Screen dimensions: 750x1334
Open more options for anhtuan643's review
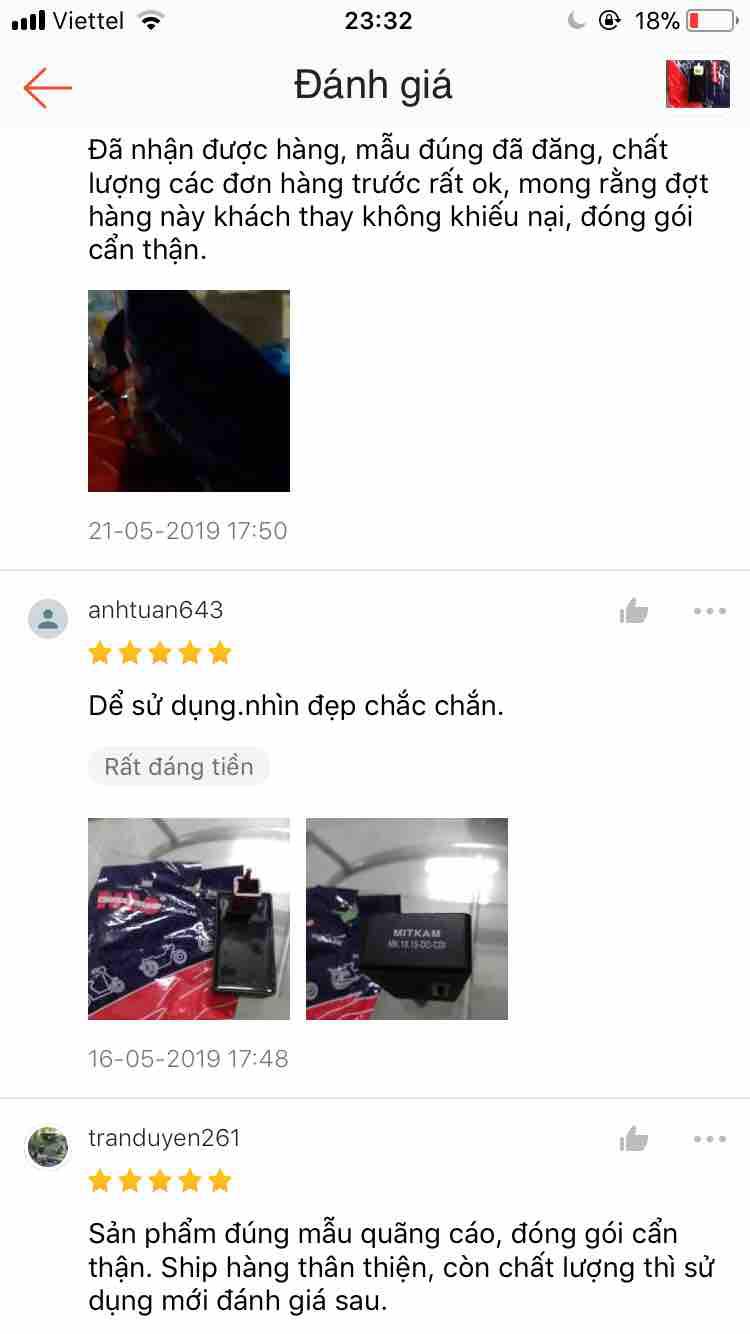(x=709, y=611)
